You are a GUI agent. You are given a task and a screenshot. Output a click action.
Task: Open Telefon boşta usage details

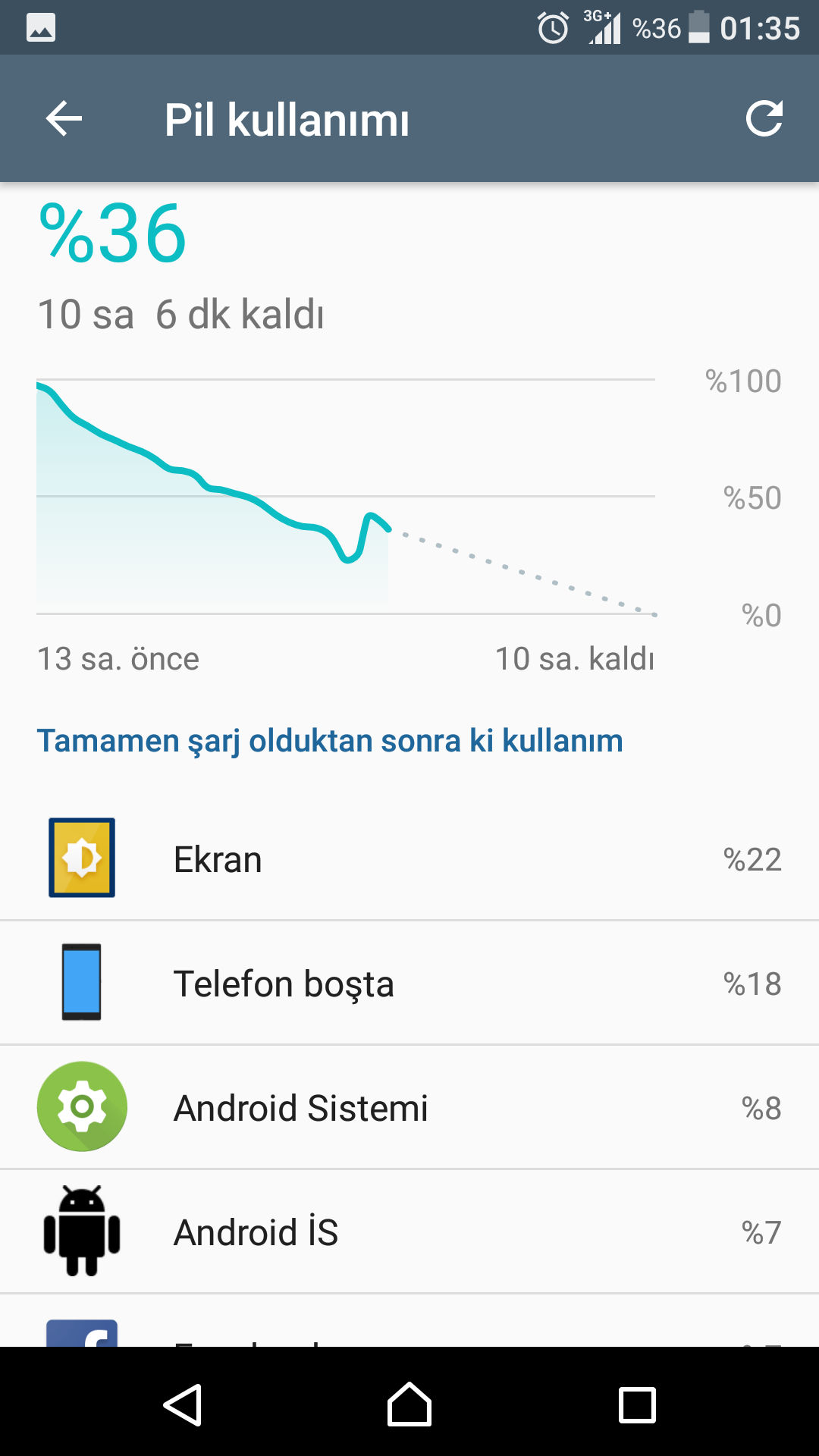tap(409, 984)
